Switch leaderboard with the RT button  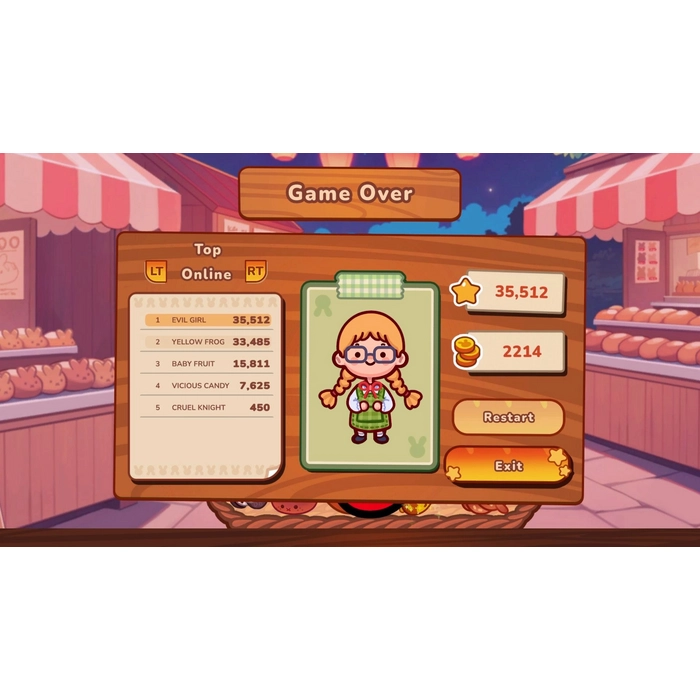pos(256,271)
